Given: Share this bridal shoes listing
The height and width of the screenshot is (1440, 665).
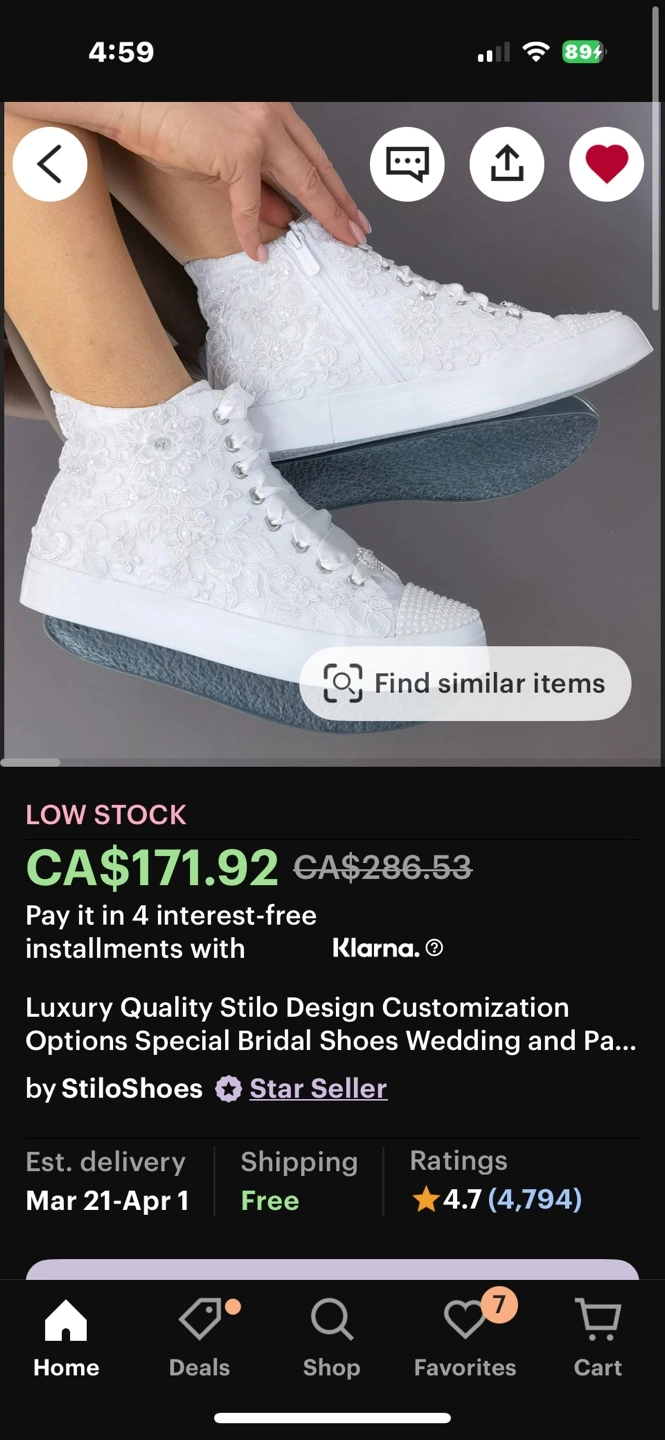Looking at the screenshot, I should 507,164.
